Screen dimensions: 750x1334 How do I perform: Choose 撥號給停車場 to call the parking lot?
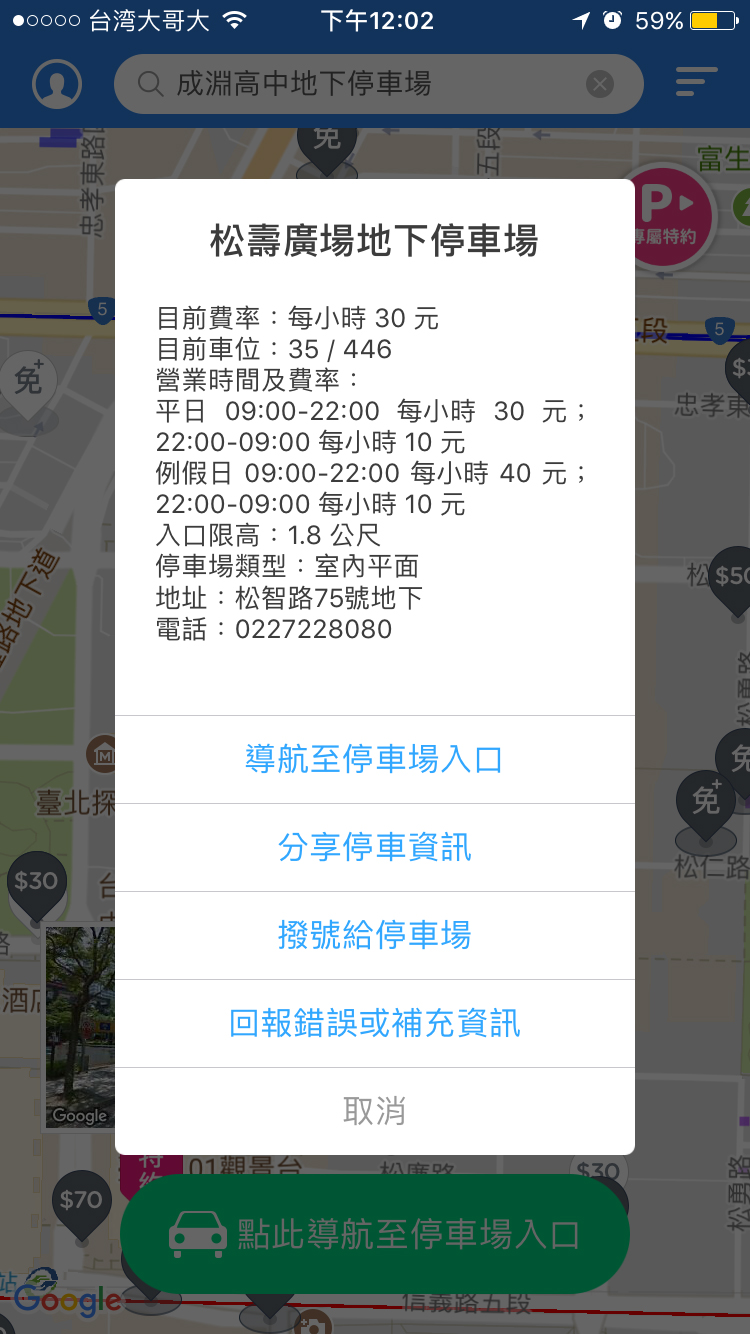pyautogui.click(x=374, y=936)
